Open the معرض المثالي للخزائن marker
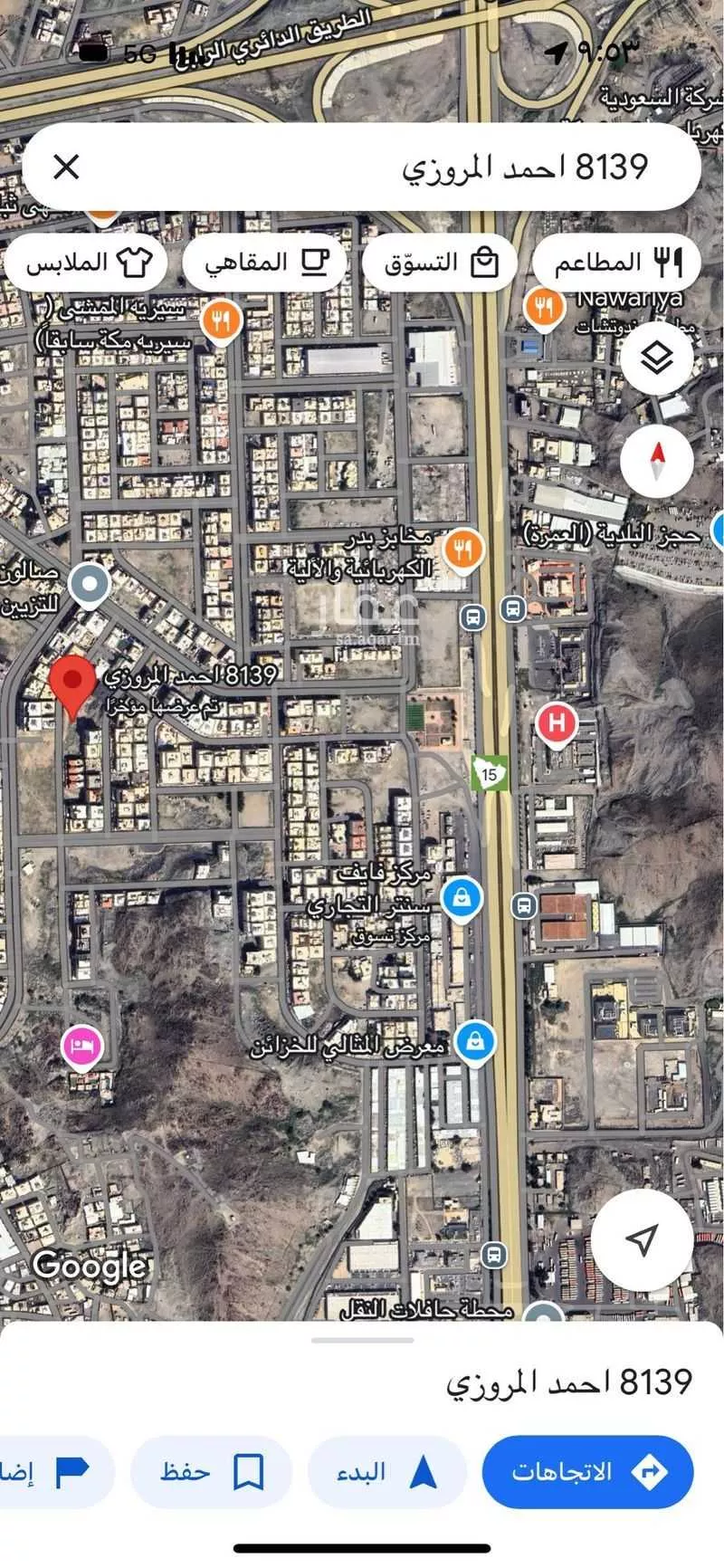Image resolution: width=724 pixels, height=1568 pixels. click(474, 1043)
